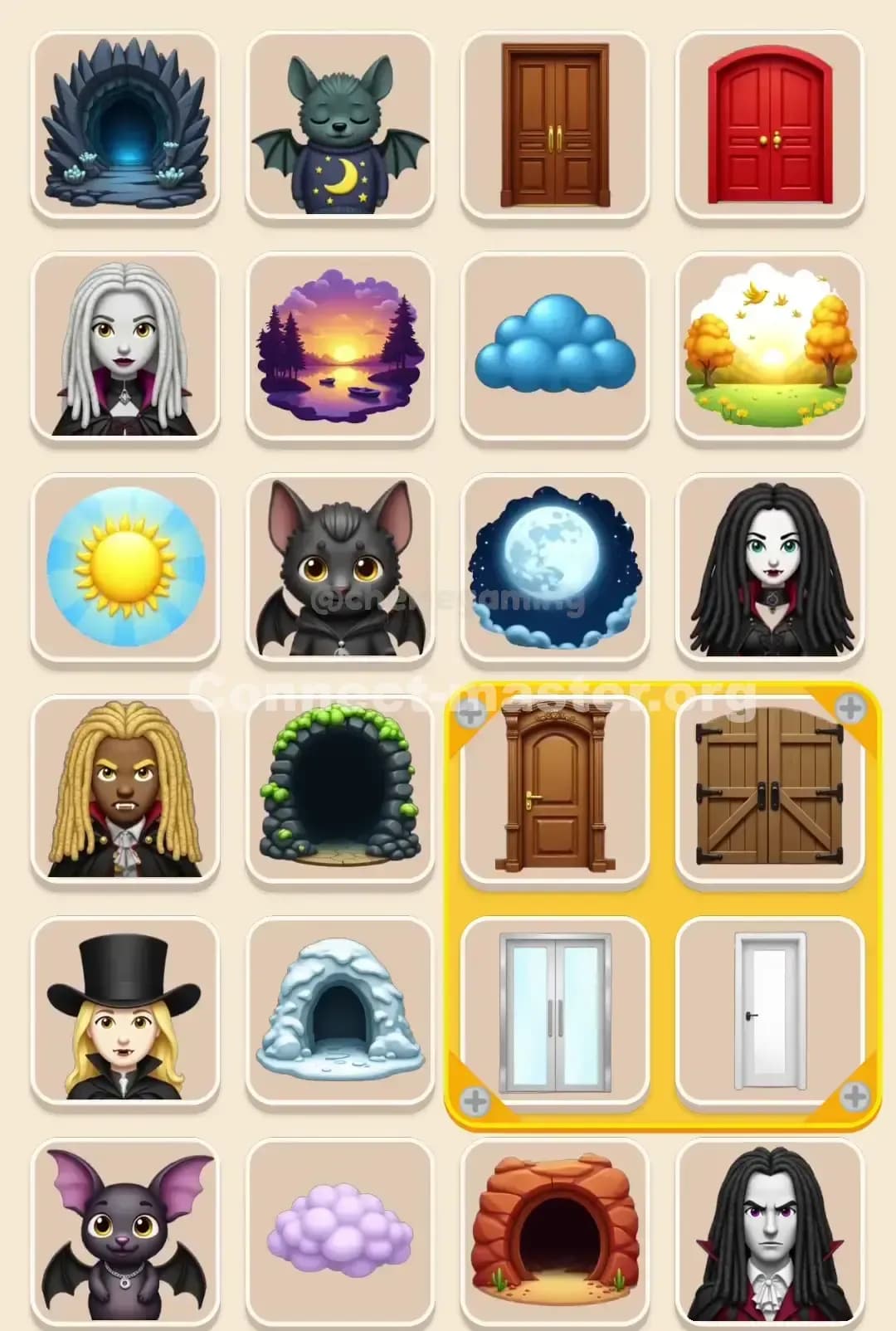This screenshot has height=1331, width=896.
Task: Click the black bat cub tile
Action: (x=338, y=567)
